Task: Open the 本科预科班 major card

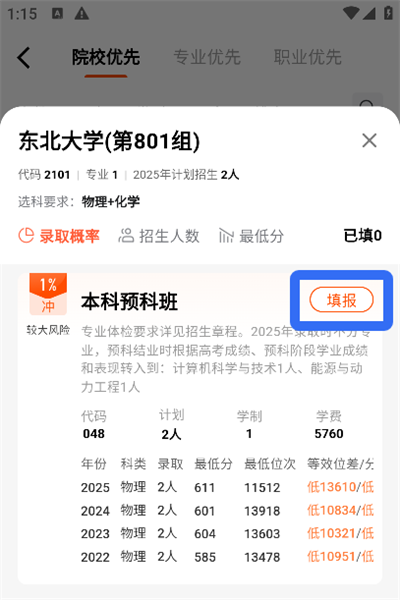Action: pyautogui.click(x=200, y=428)
